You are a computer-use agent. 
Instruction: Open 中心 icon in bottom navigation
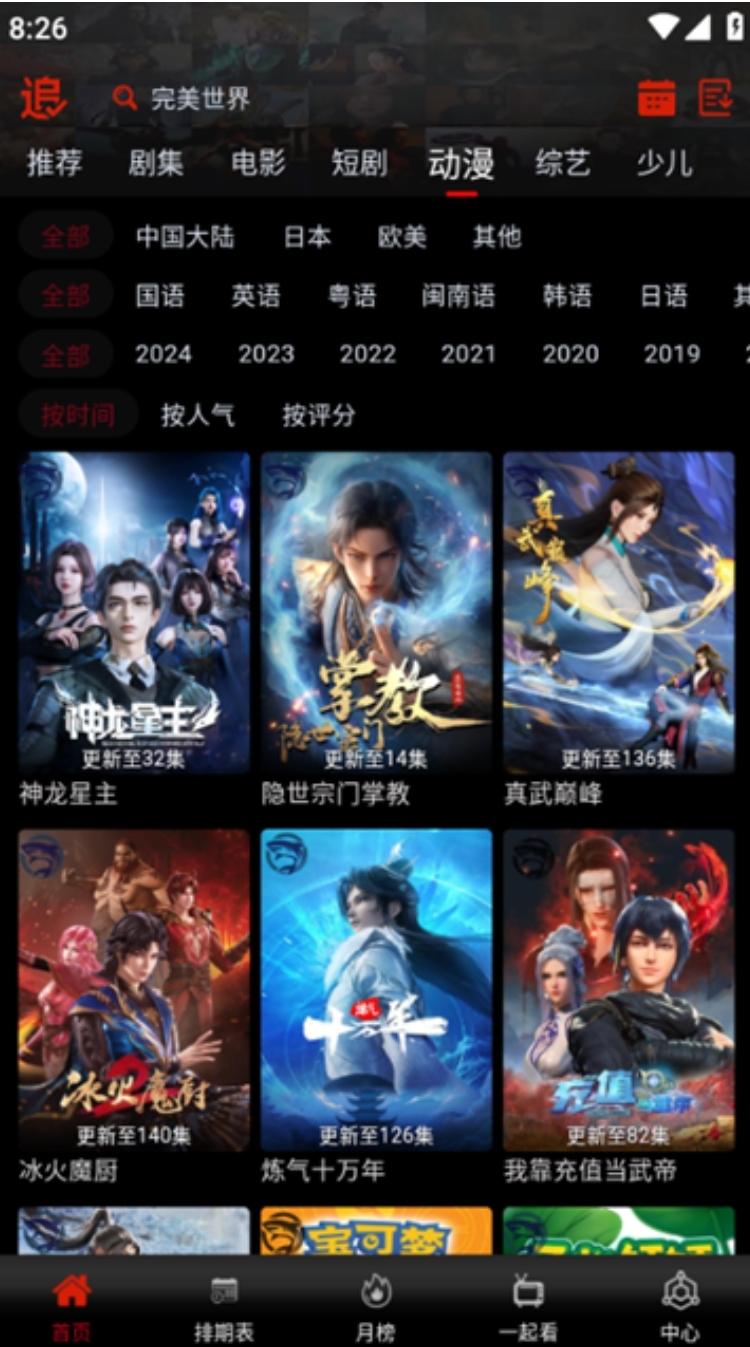(677, 1297)
